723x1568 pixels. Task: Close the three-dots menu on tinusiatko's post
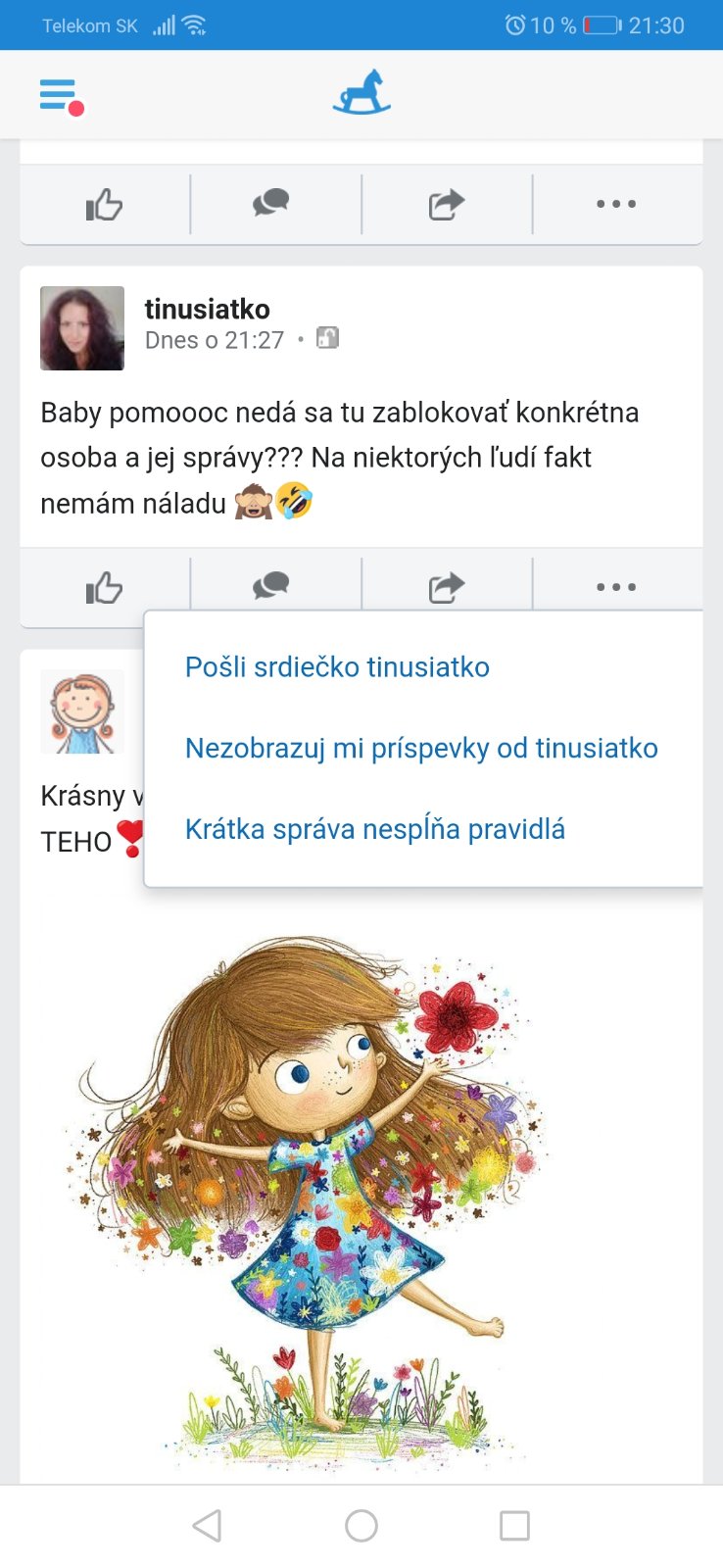click(616, 587)
